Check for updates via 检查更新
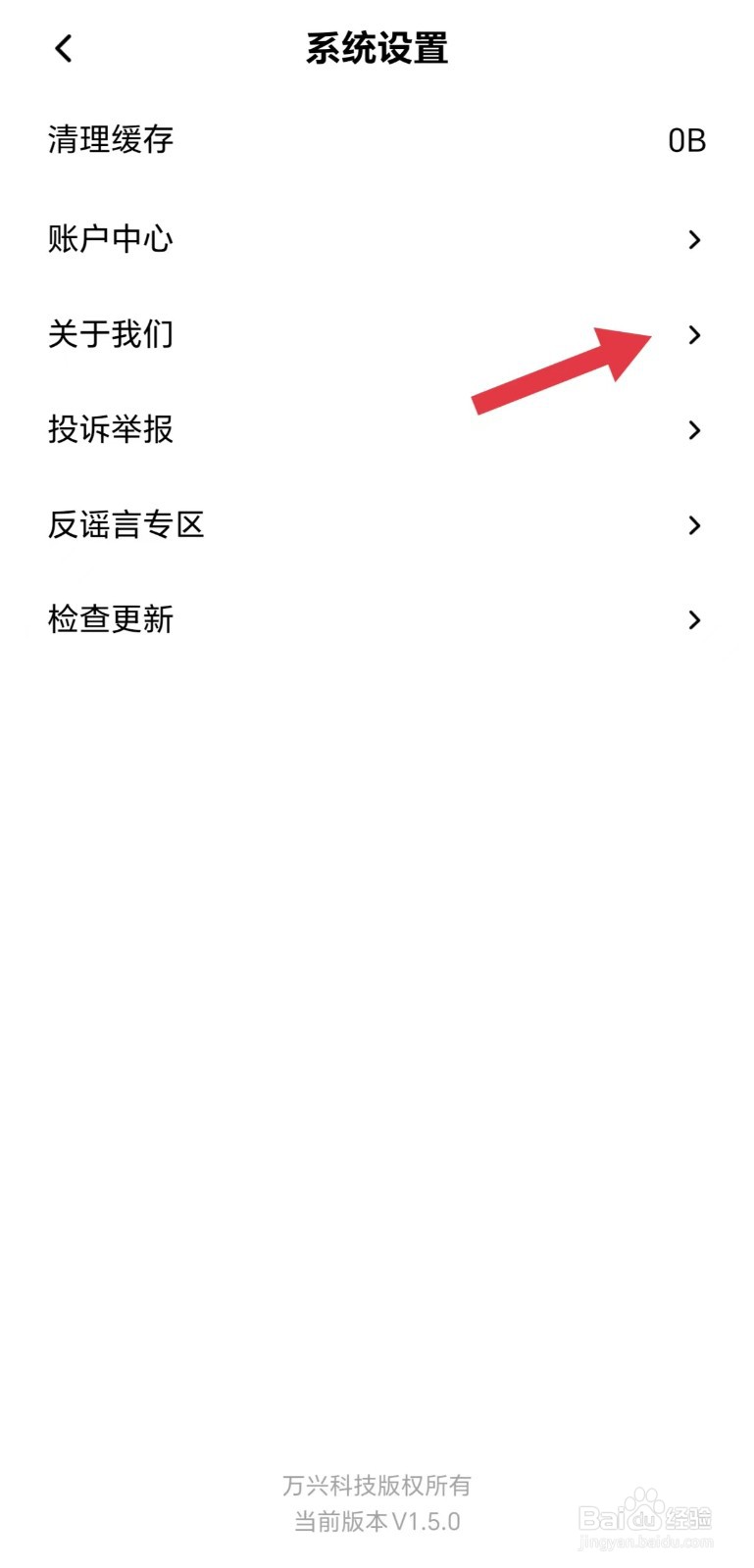Viewport: 754px width, 1568px height. click(x=111, y=619)
